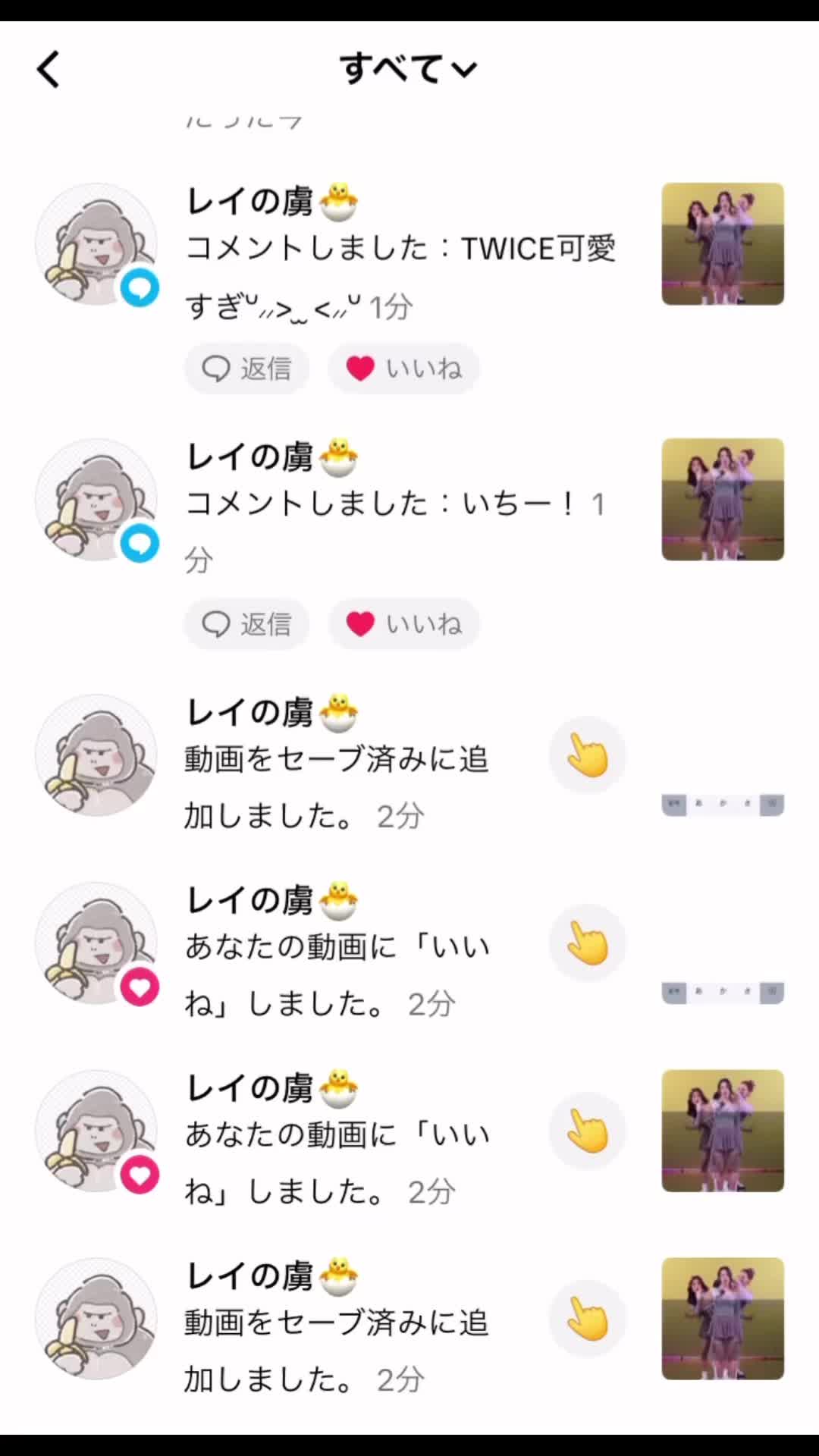This screenshot has height=1456, width=819.
Task: Reply to the TWICE可愛すぎ comment
Action: (246, 369)
